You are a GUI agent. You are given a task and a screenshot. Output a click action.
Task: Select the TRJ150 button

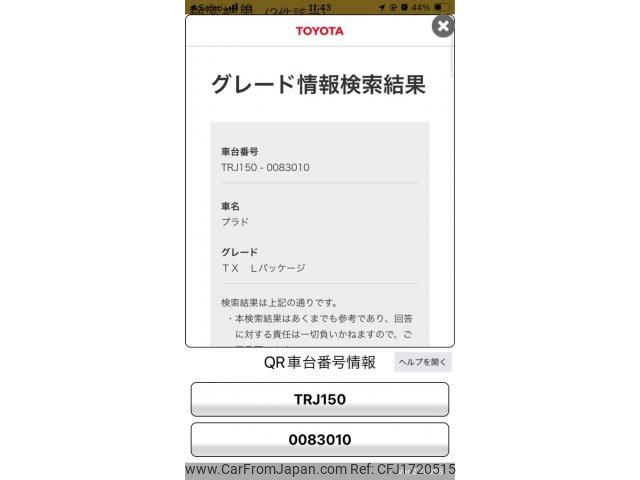pos(319,399)
